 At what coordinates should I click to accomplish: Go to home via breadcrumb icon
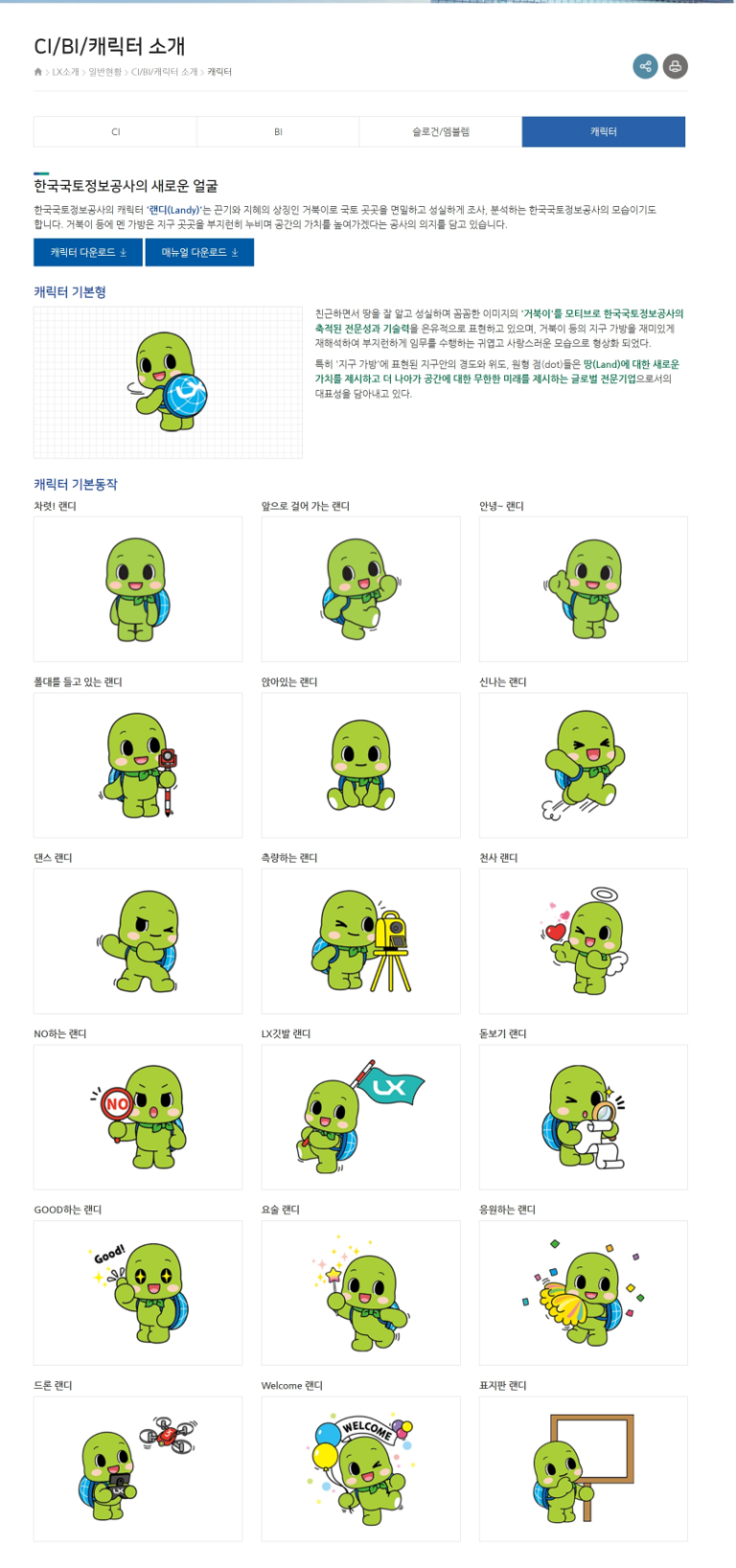tap(38, 72)
